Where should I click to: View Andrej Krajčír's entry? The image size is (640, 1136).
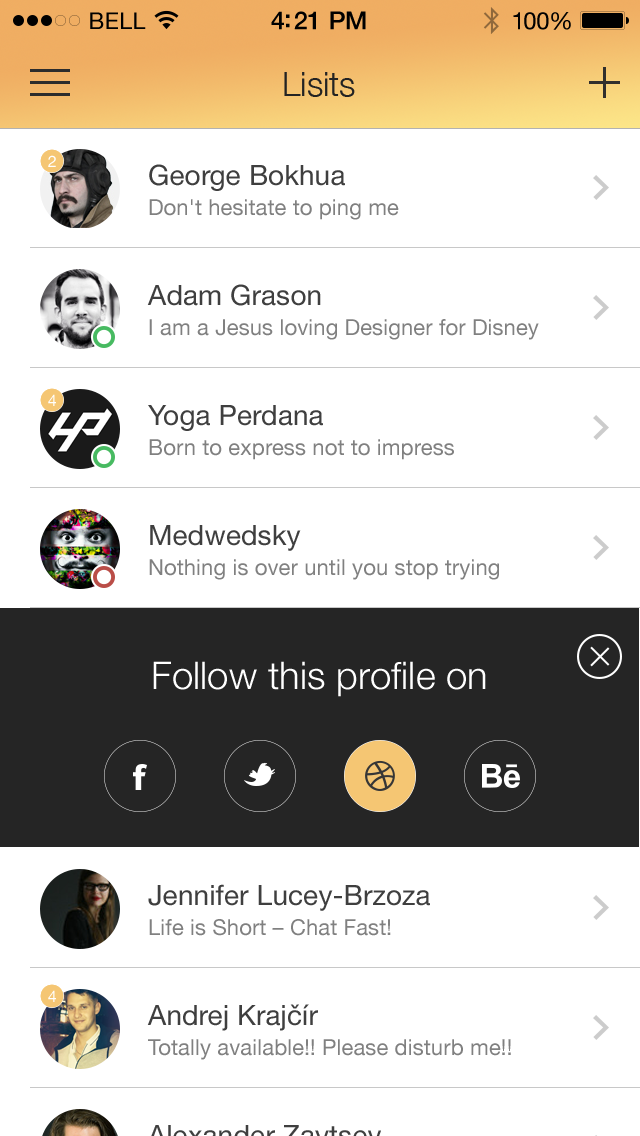330,1029
